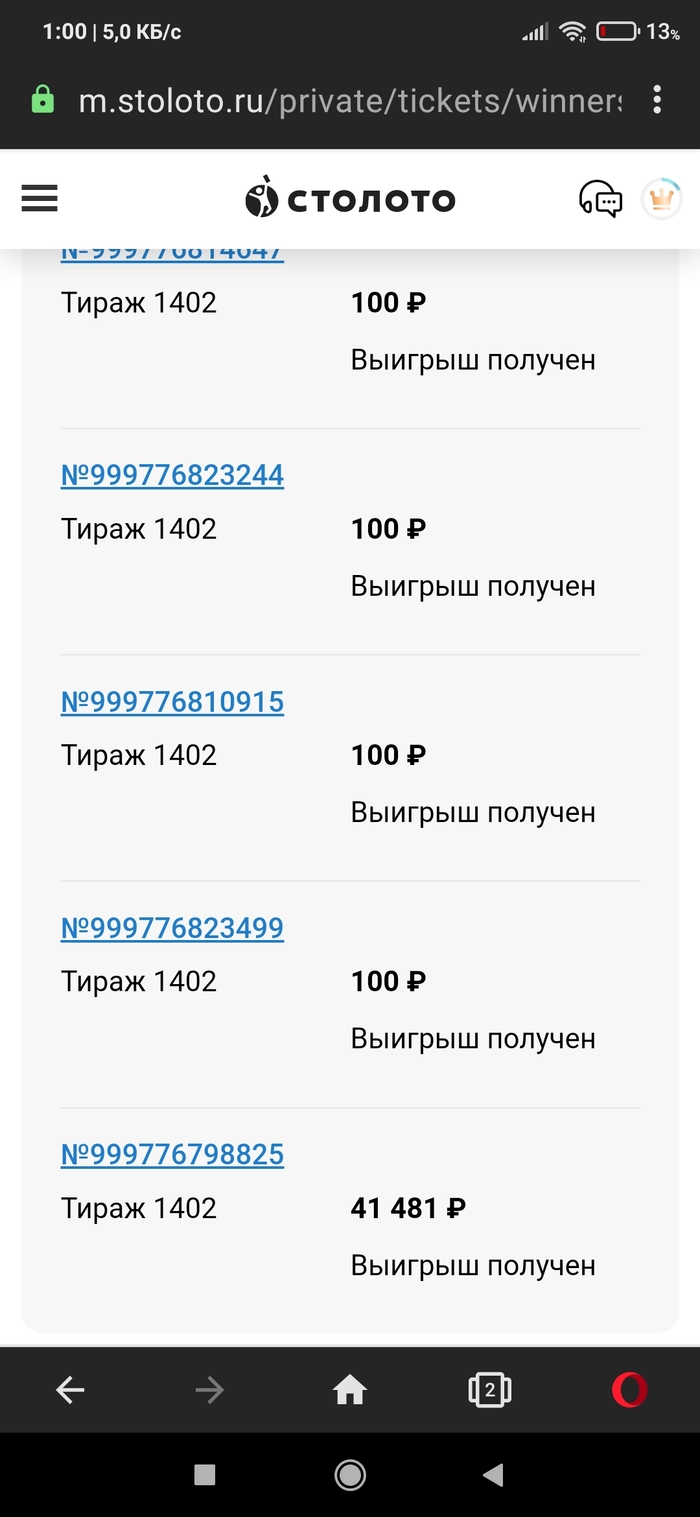
Task: Open ticket №999776823244
Action: [172, 475]
